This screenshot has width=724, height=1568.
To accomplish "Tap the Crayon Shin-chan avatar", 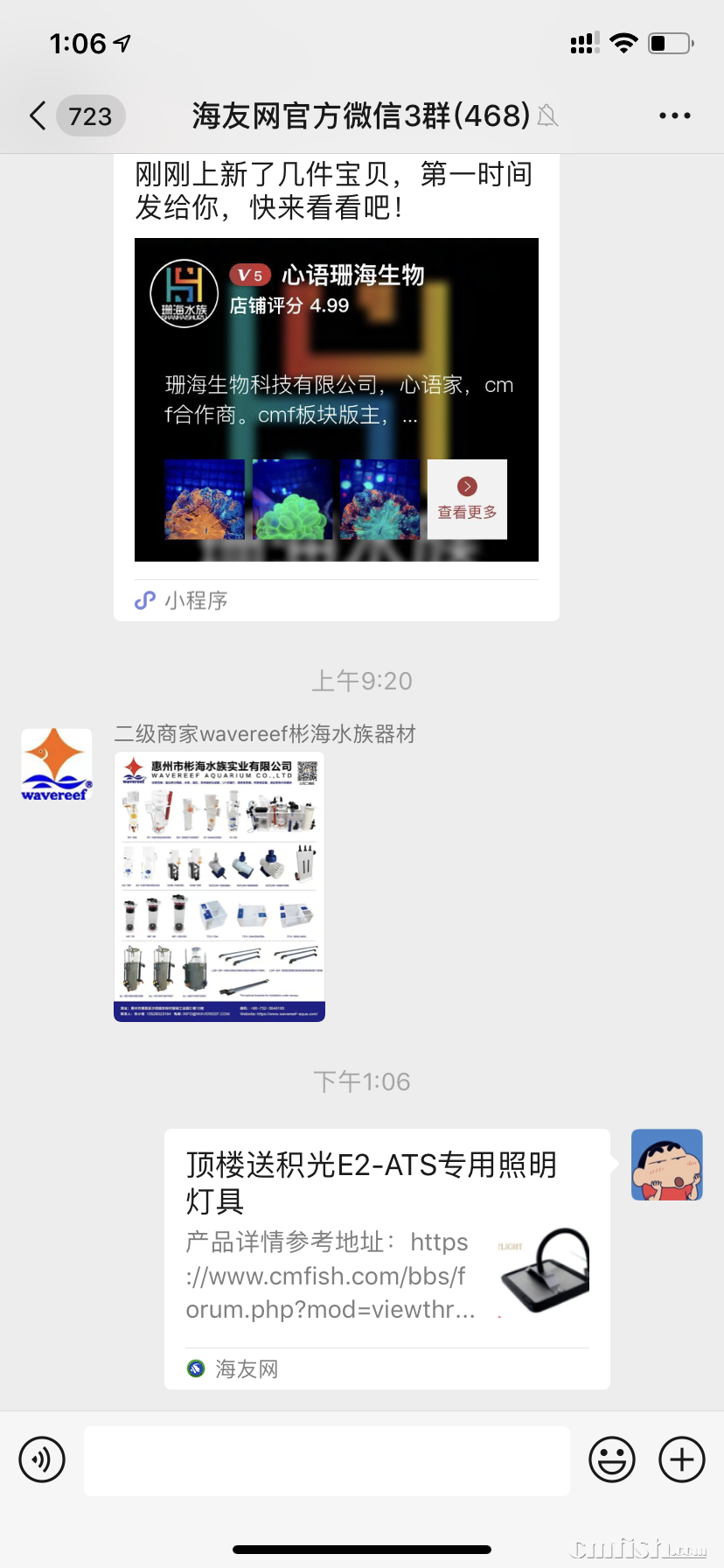I will click(666, 1165).
